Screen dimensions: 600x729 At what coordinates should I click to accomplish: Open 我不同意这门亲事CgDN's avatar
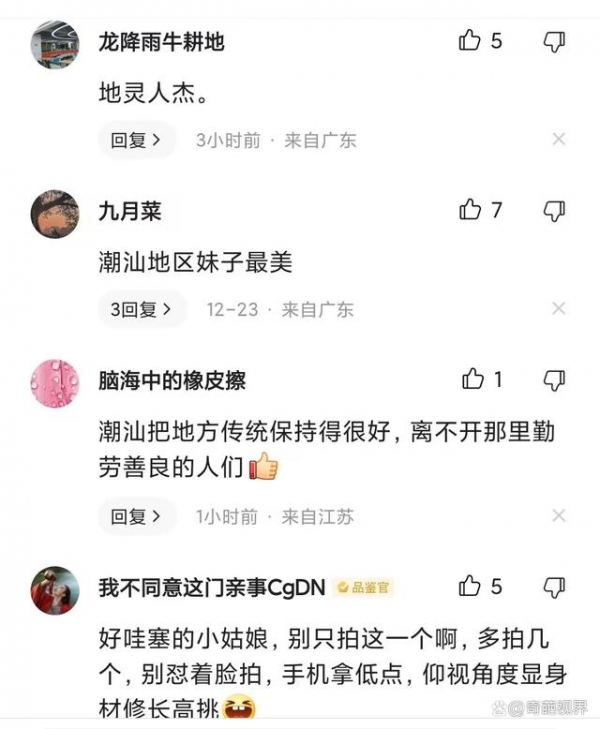click(x=55, y=590)
